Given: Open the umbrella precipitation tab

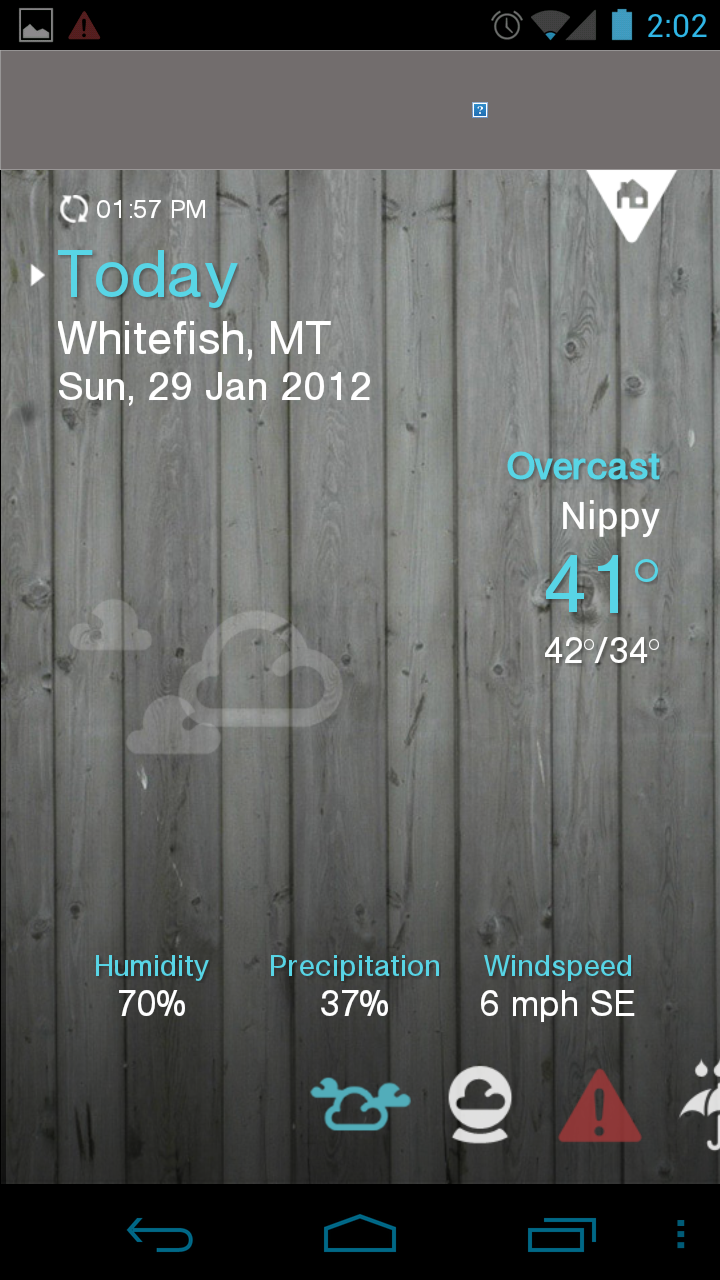Looking at the screenshot, I should pos(703,1105).
